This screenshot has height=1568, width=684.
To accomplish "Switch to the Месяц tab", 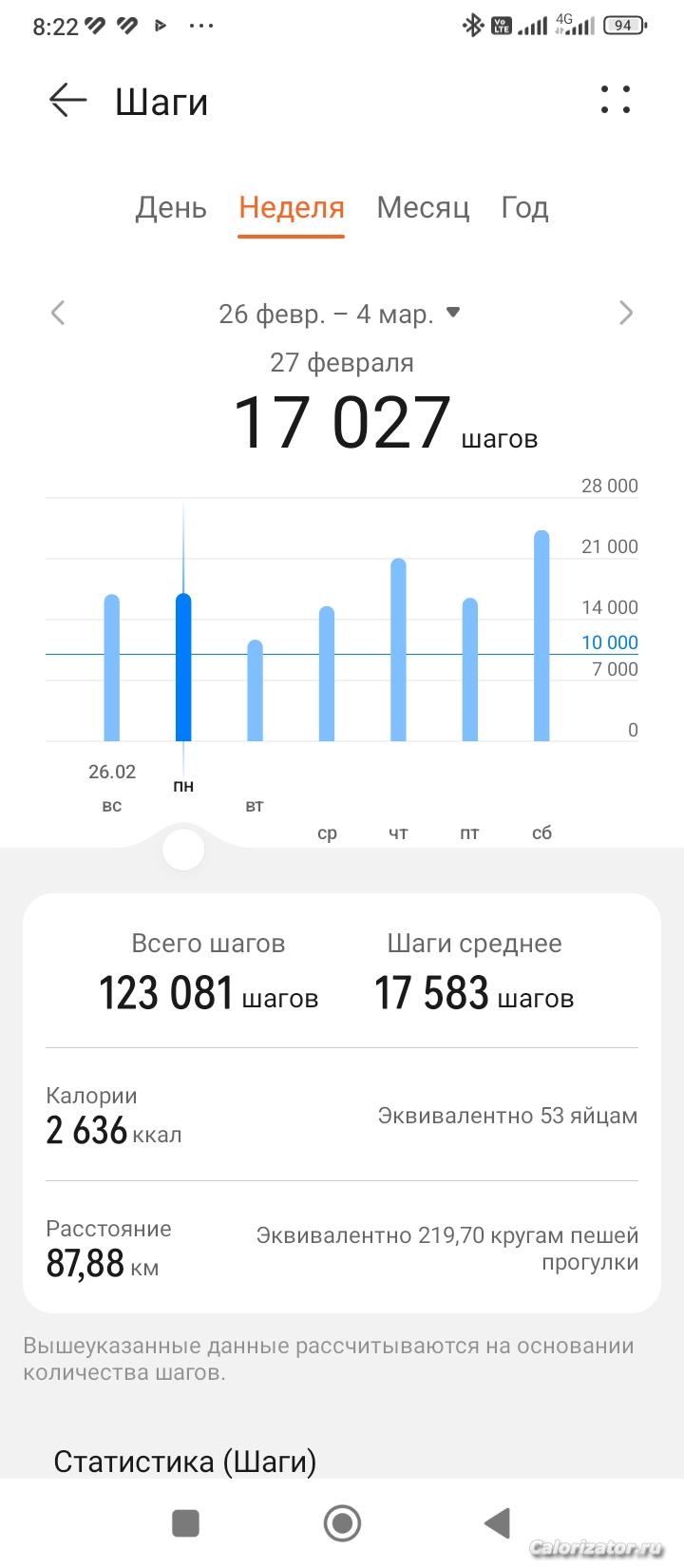I will pyautogui.click(x=423, y=207).
